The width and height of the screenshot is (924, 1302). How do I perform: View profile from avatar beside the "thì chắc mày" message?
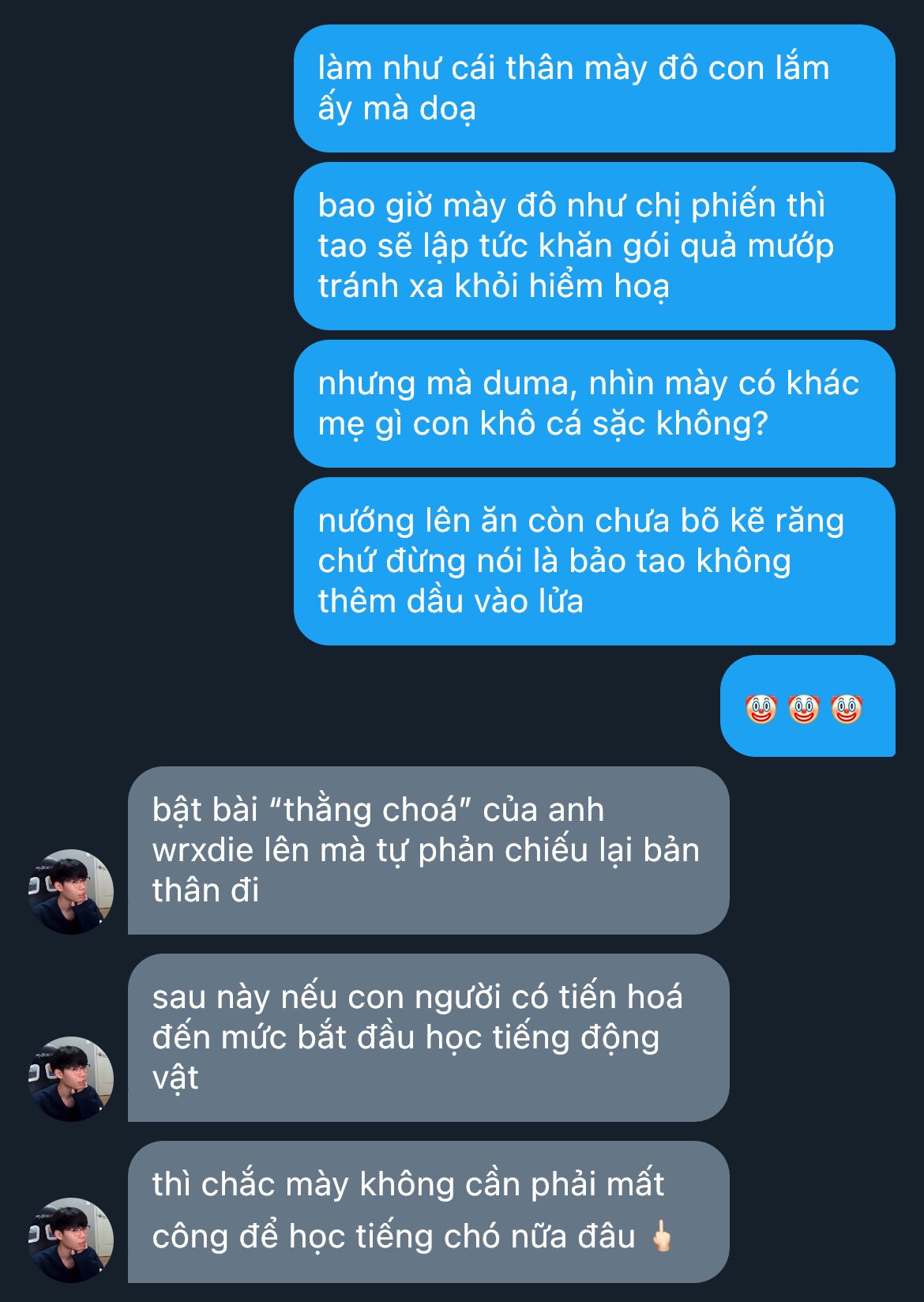71,1240
